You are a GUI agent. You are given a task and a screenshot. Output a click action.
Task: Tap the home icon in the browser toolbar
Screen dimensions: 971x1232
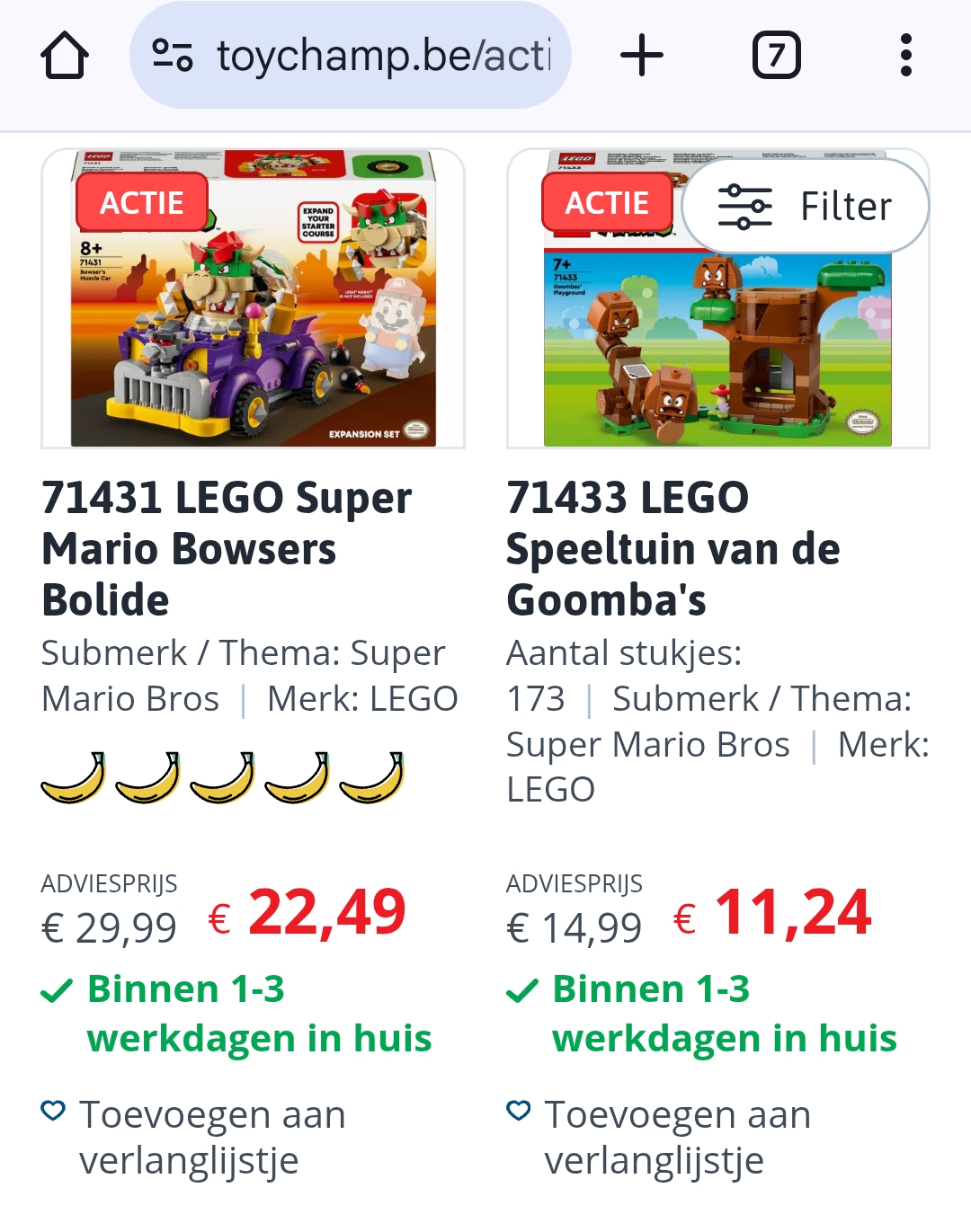(63, 56)
